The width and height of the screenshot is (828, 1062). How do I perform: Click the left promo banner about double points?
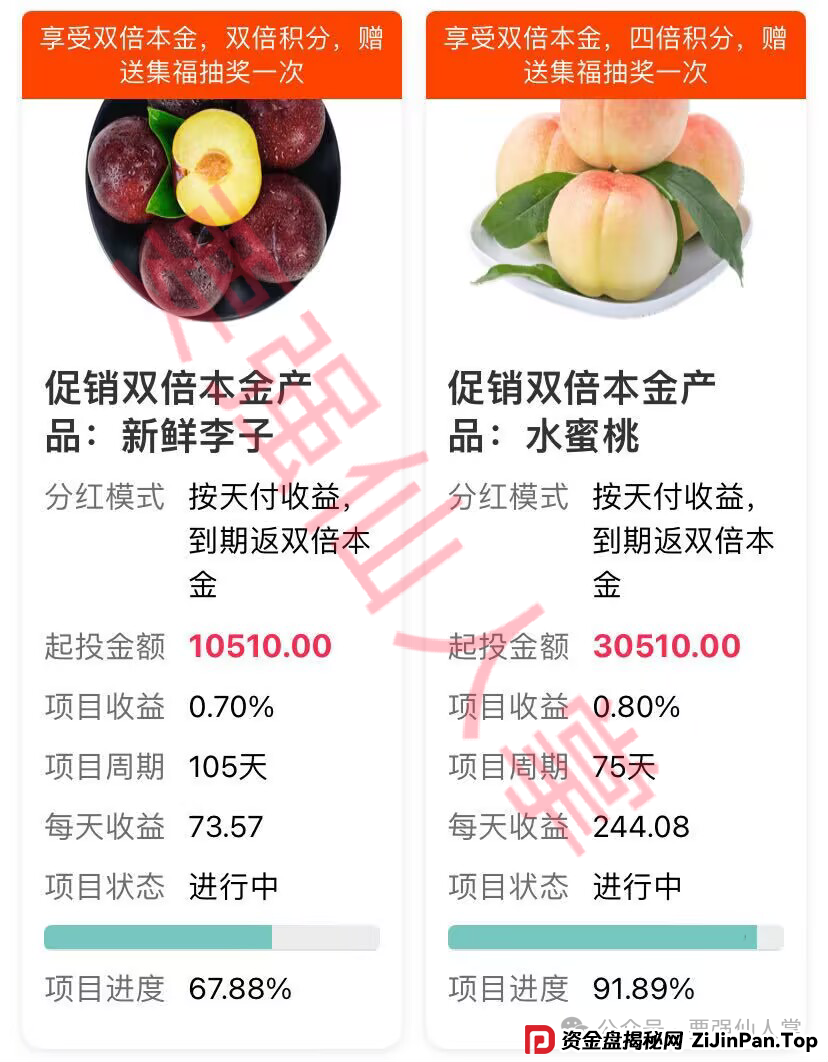pos(208,55)
